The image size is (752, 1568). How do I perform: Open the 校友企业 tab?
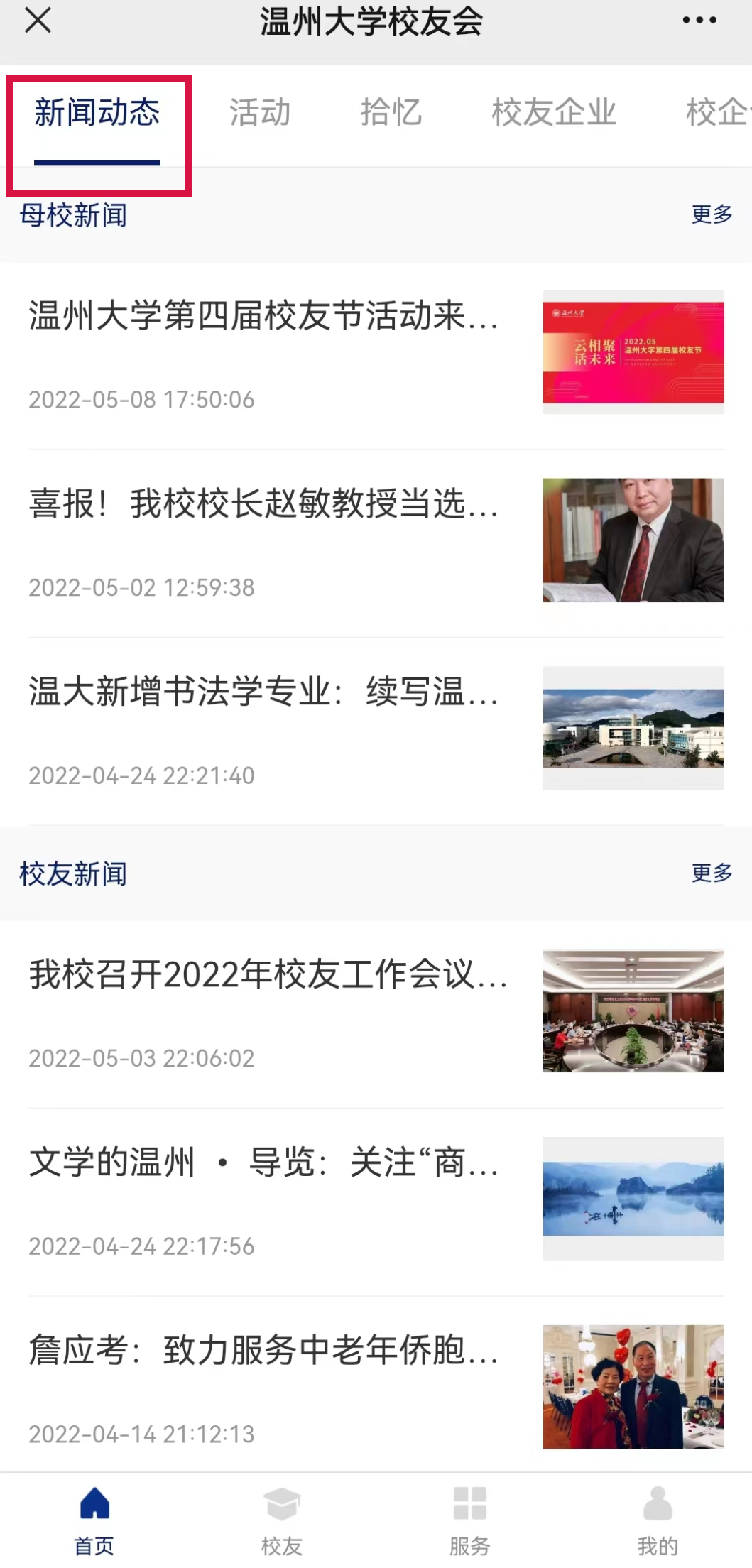(554, 114)
